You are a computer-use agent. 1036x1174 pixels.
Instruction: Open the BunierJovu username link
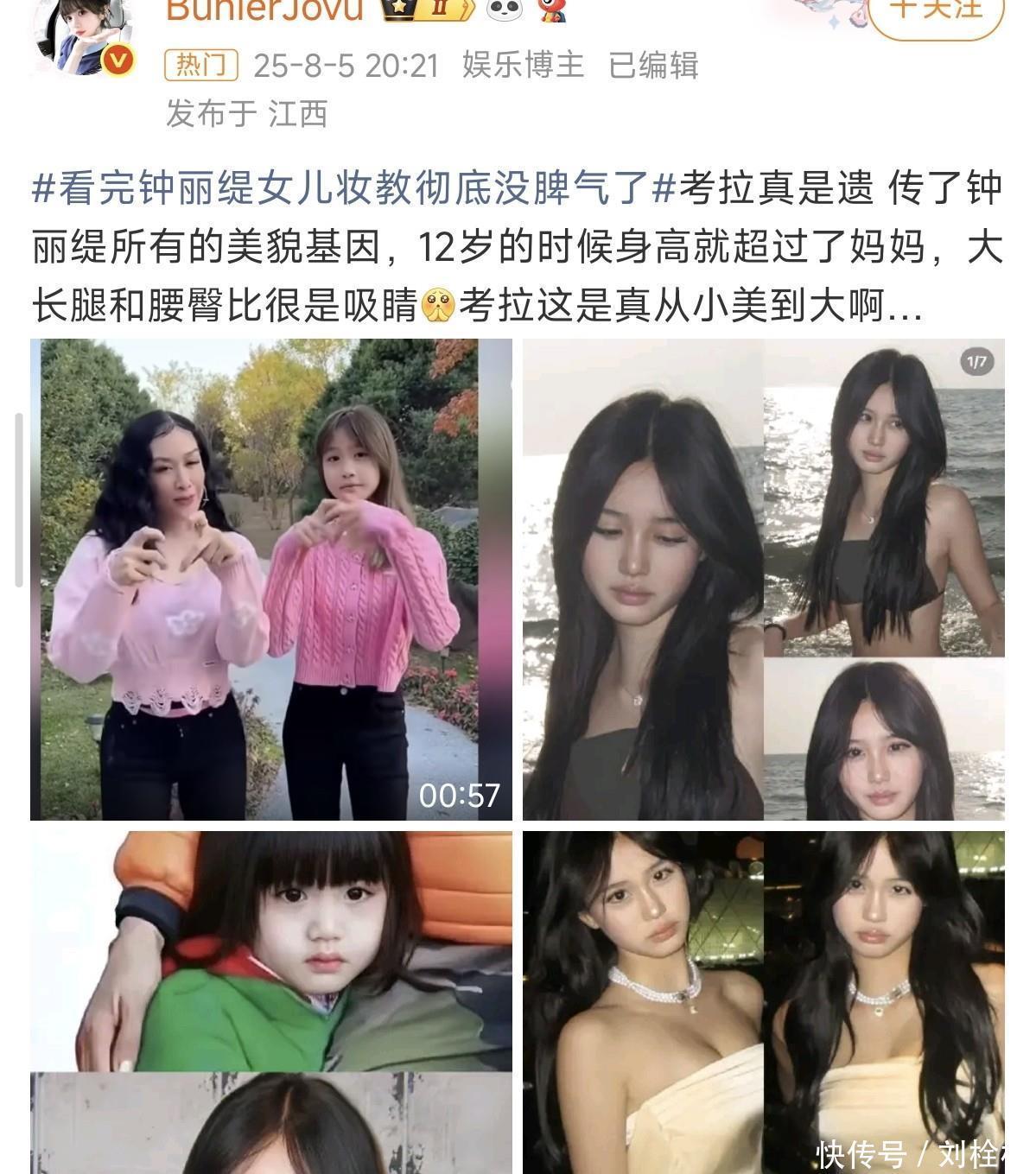point(264,10)
